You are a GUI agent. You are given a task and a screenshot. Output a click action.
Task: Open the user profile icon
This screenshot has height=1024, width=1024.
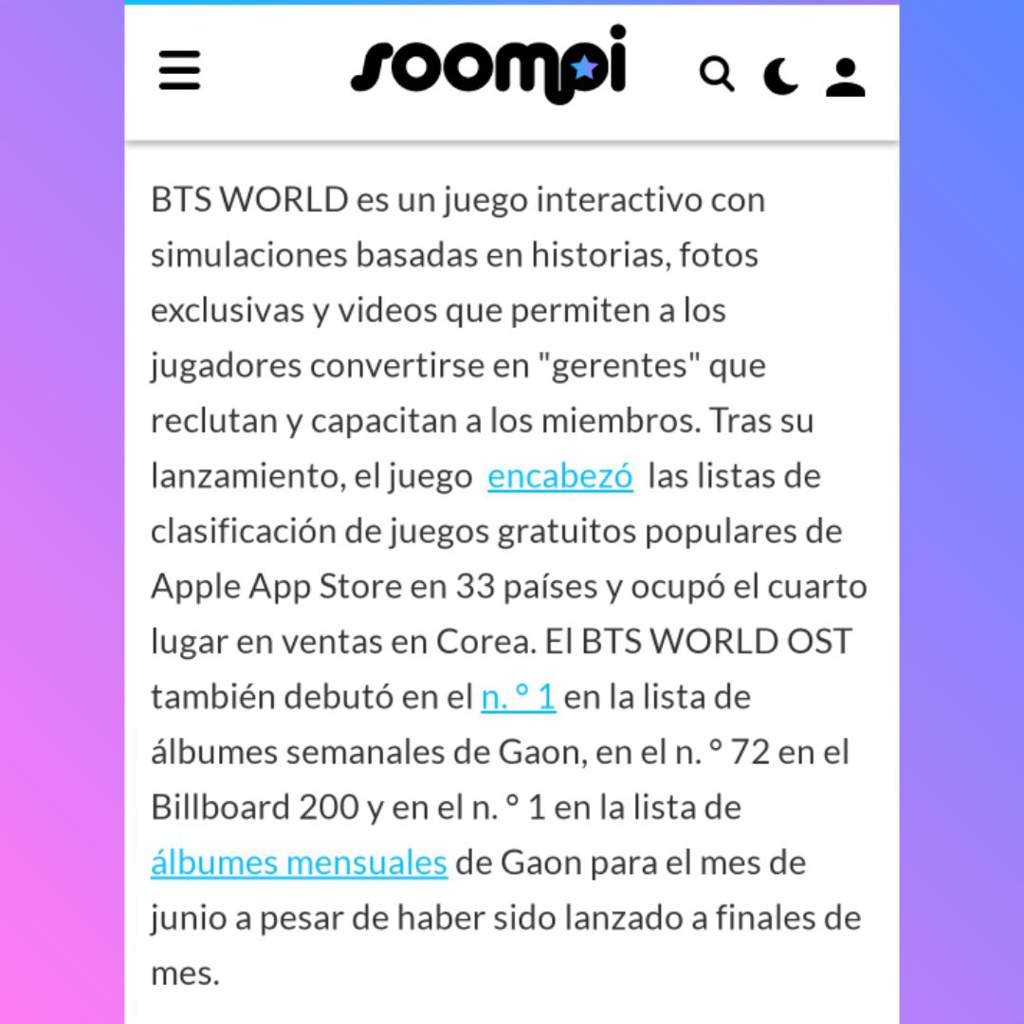pos(845,77)
